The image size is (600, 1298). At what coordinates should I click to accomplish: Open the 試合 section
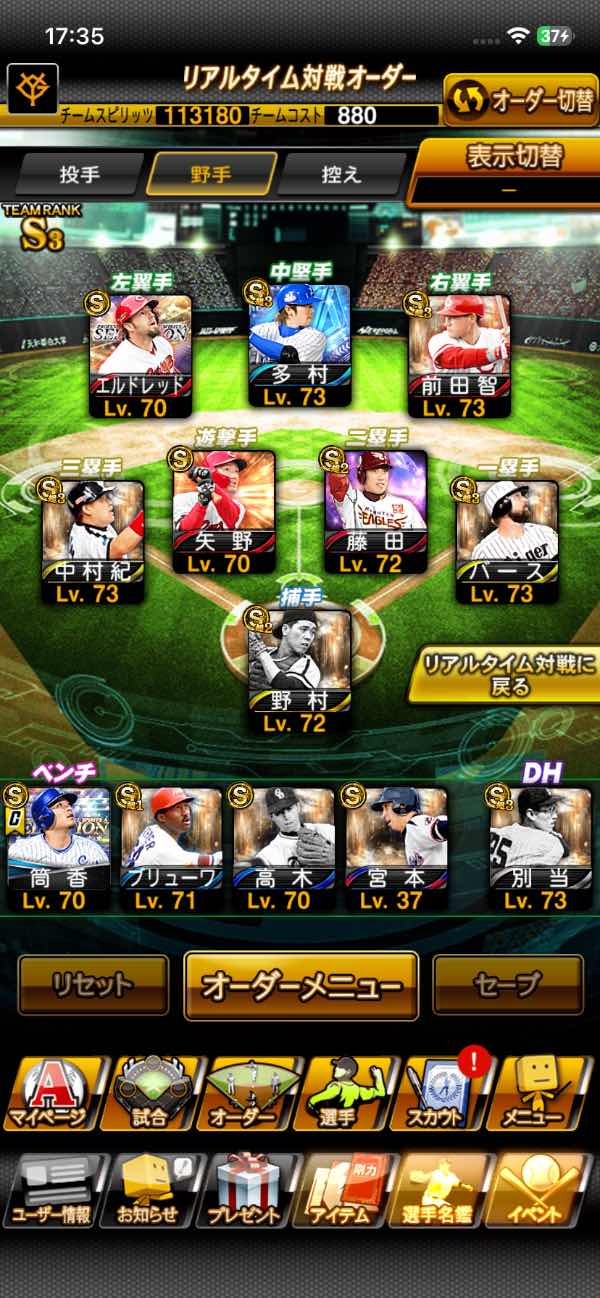[150, 1092]
